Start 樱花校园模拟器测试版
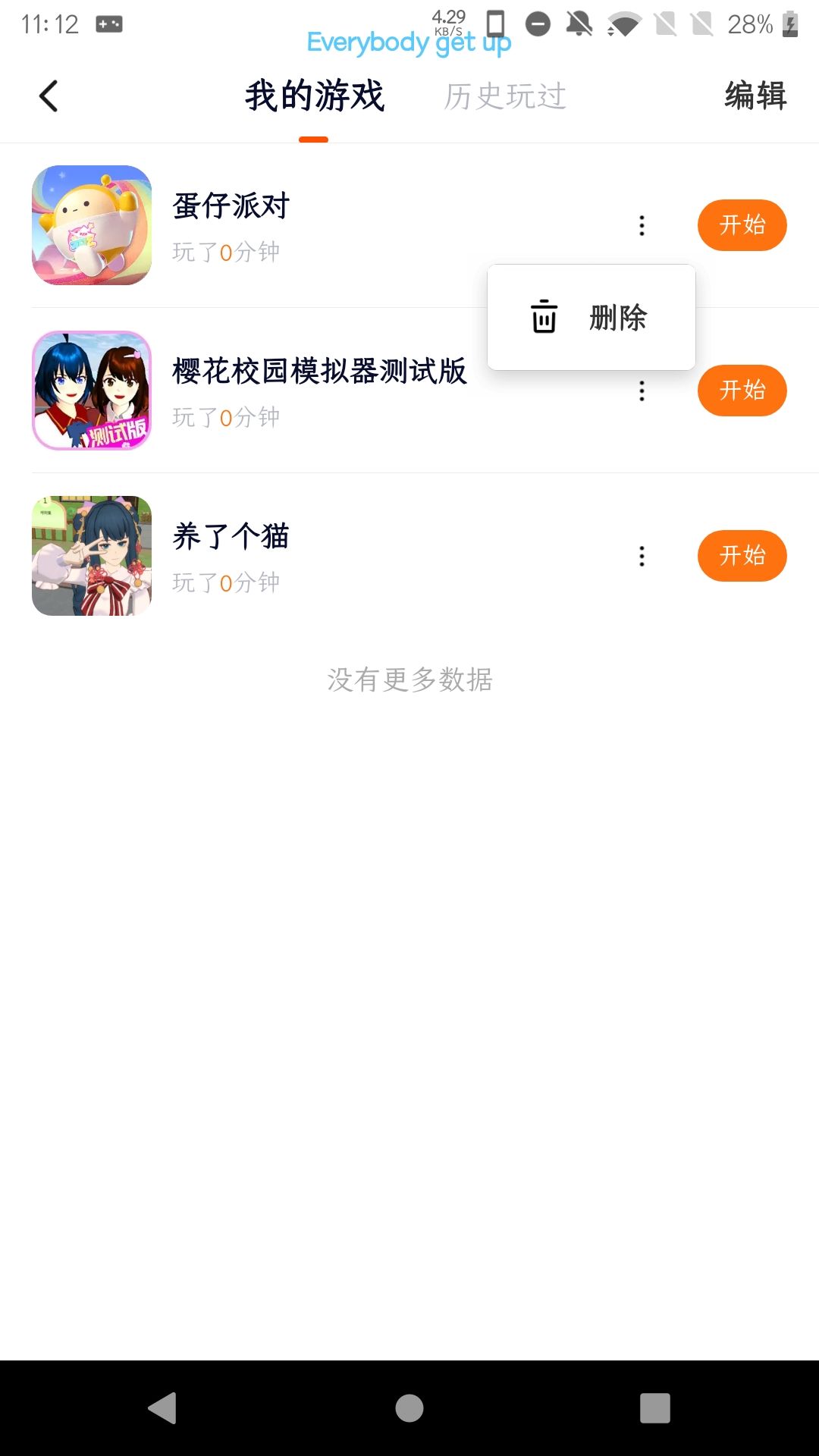 (742, 391)
